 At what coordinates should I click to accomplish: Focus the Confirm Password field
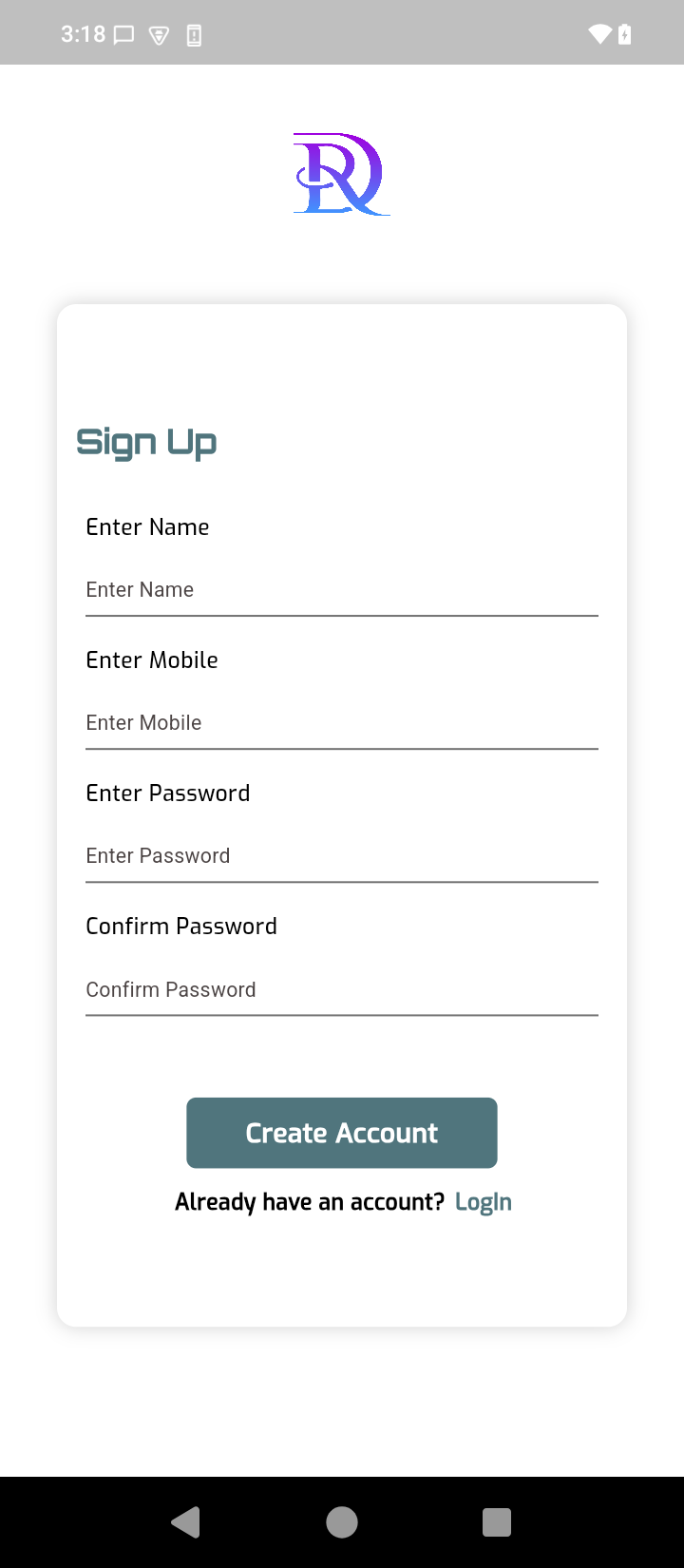[341, 989]
